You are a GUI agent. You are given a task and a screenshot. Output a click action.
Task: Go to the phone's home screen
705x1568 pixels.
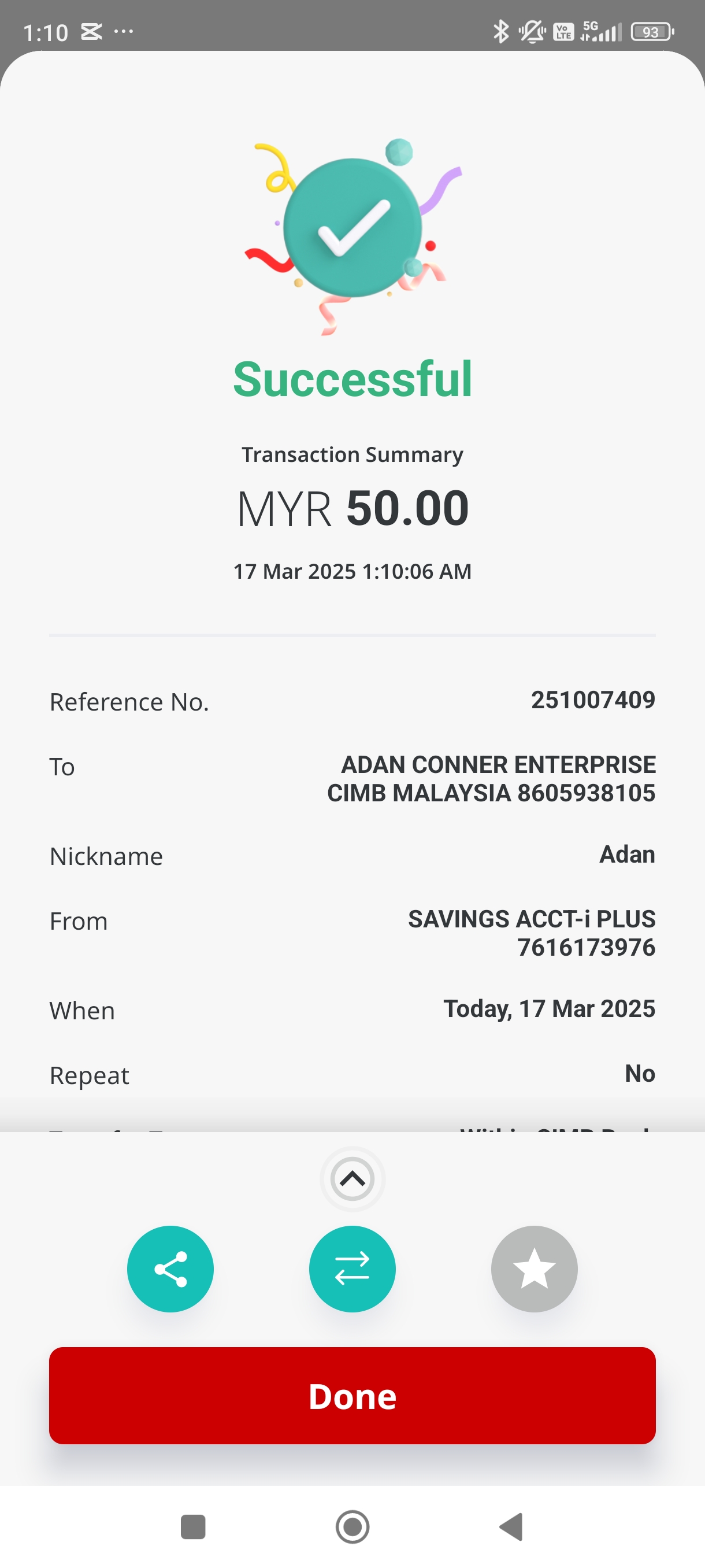click(352, 1526)
